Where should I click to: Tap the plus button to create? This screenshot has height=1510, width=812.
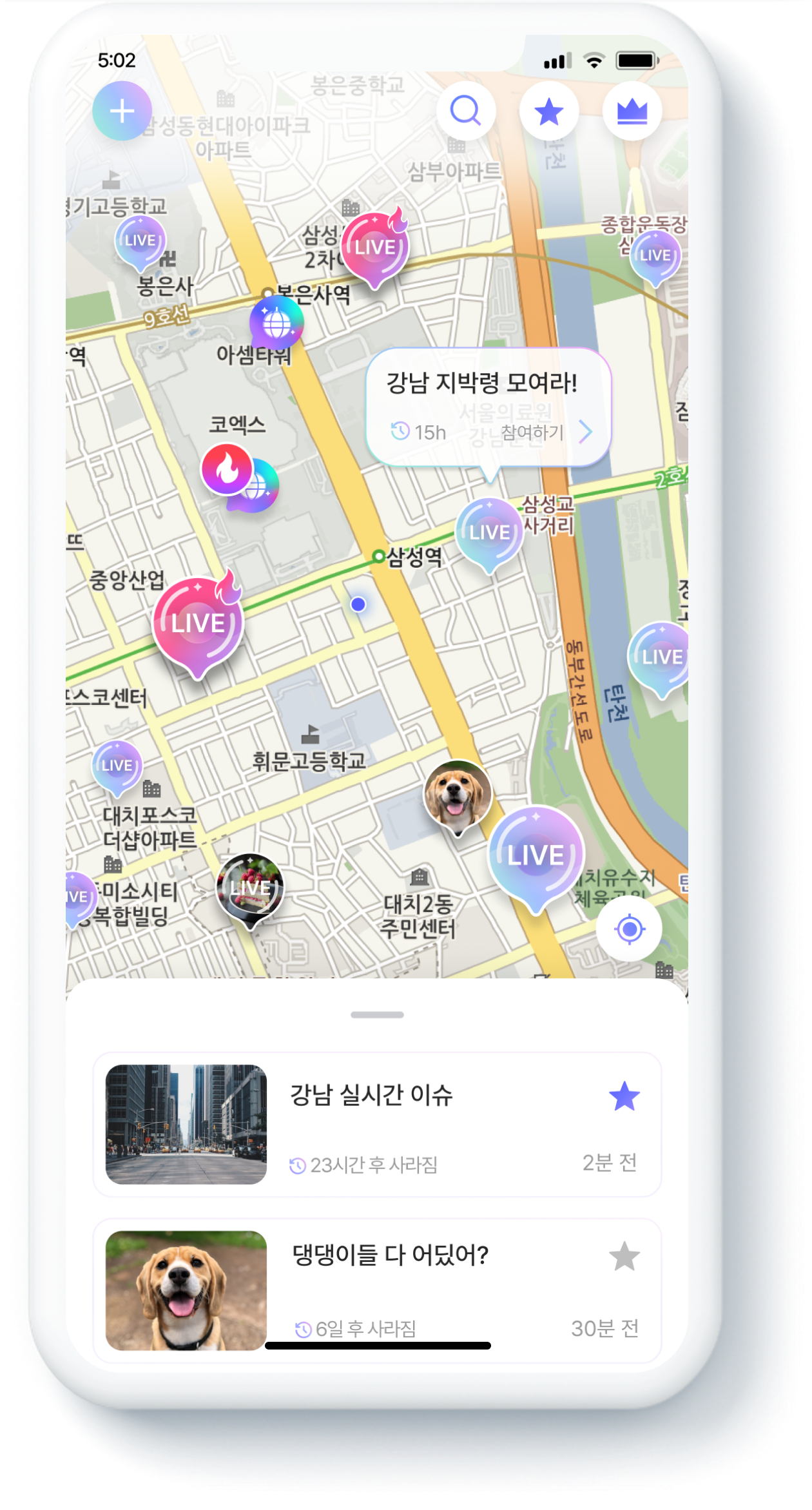(x=122, y=111)
